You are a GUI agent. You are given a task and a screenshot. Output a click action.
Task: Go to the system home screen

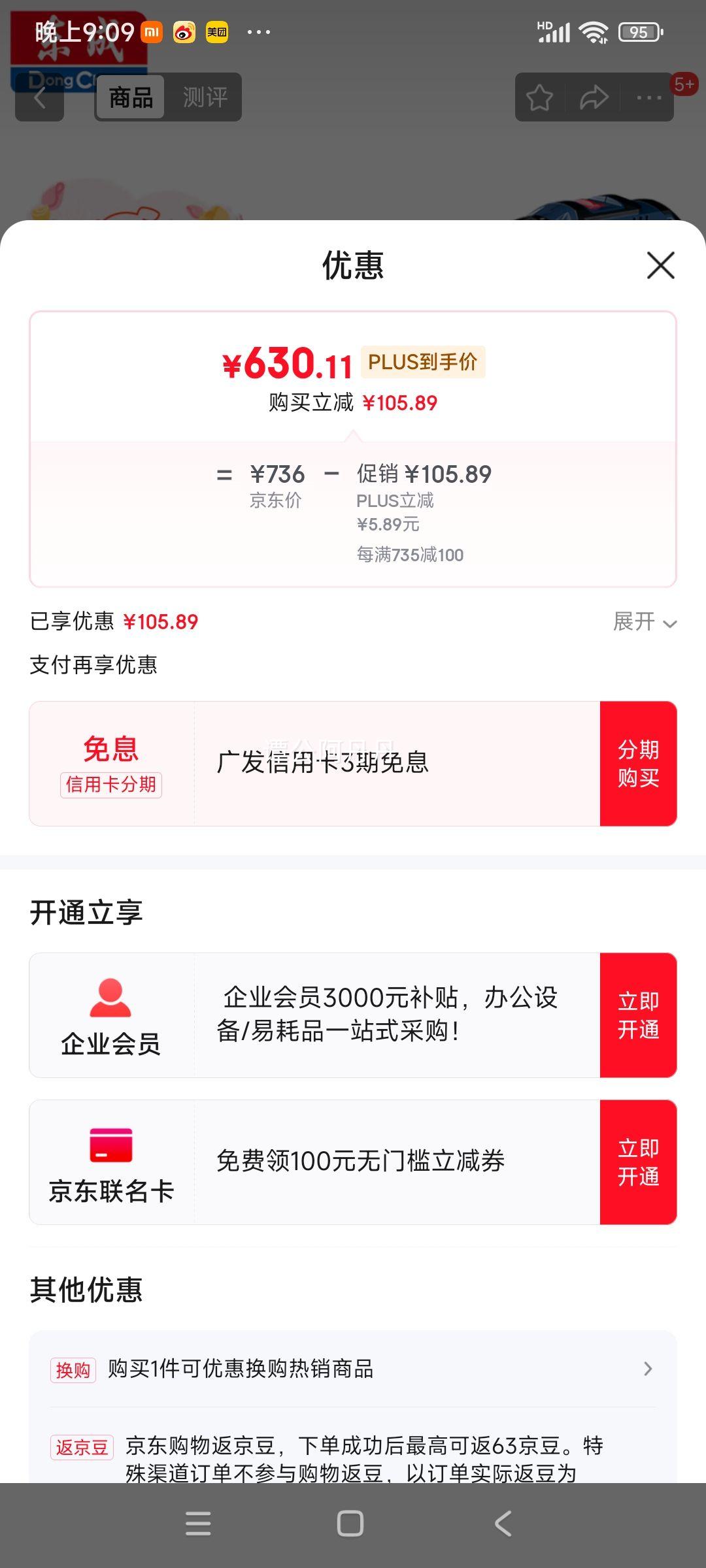click(350, 1524)
